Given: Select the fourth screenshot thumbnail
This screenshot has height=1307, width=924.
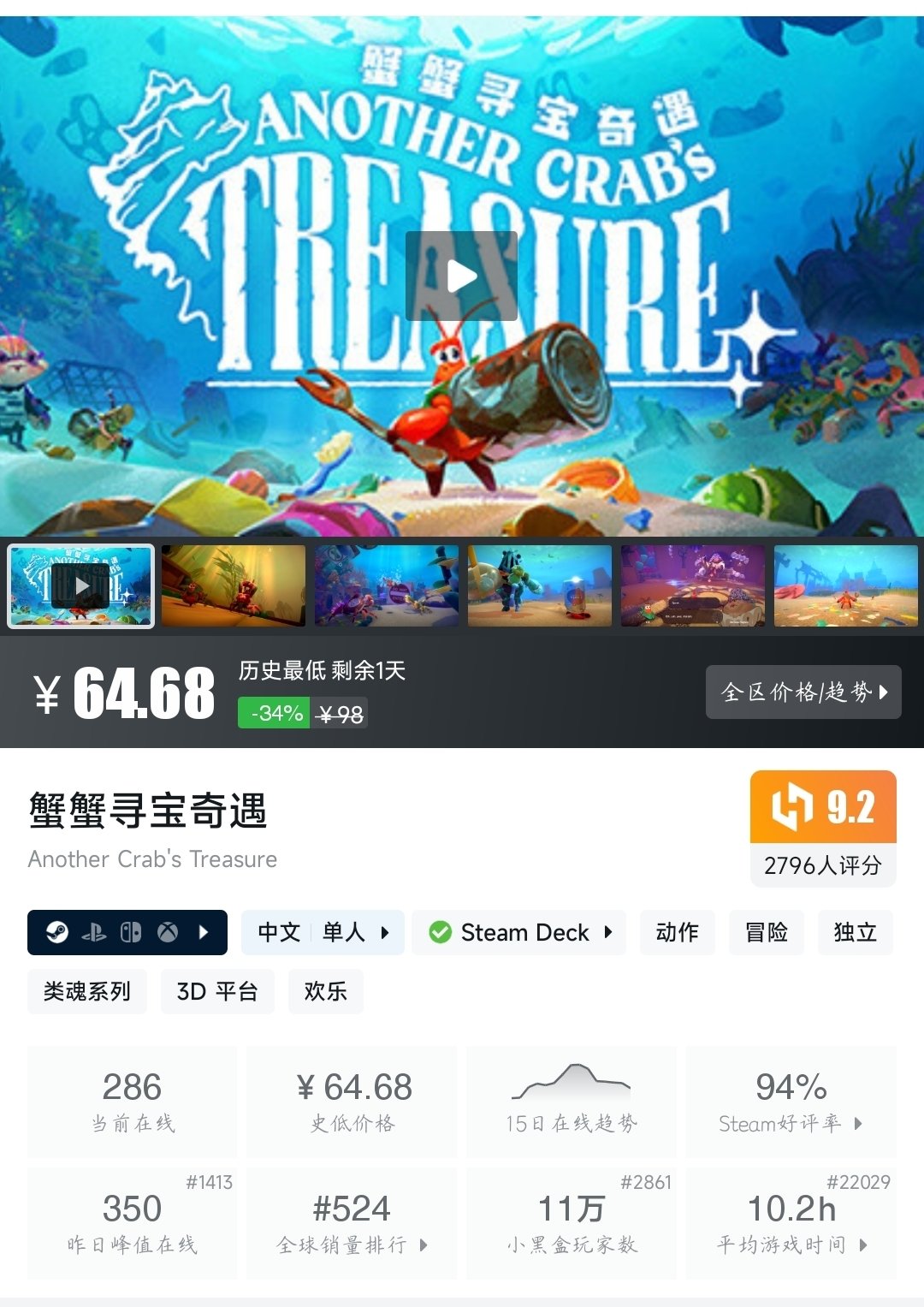Looking at the screenshot, I should pos(539,586).
